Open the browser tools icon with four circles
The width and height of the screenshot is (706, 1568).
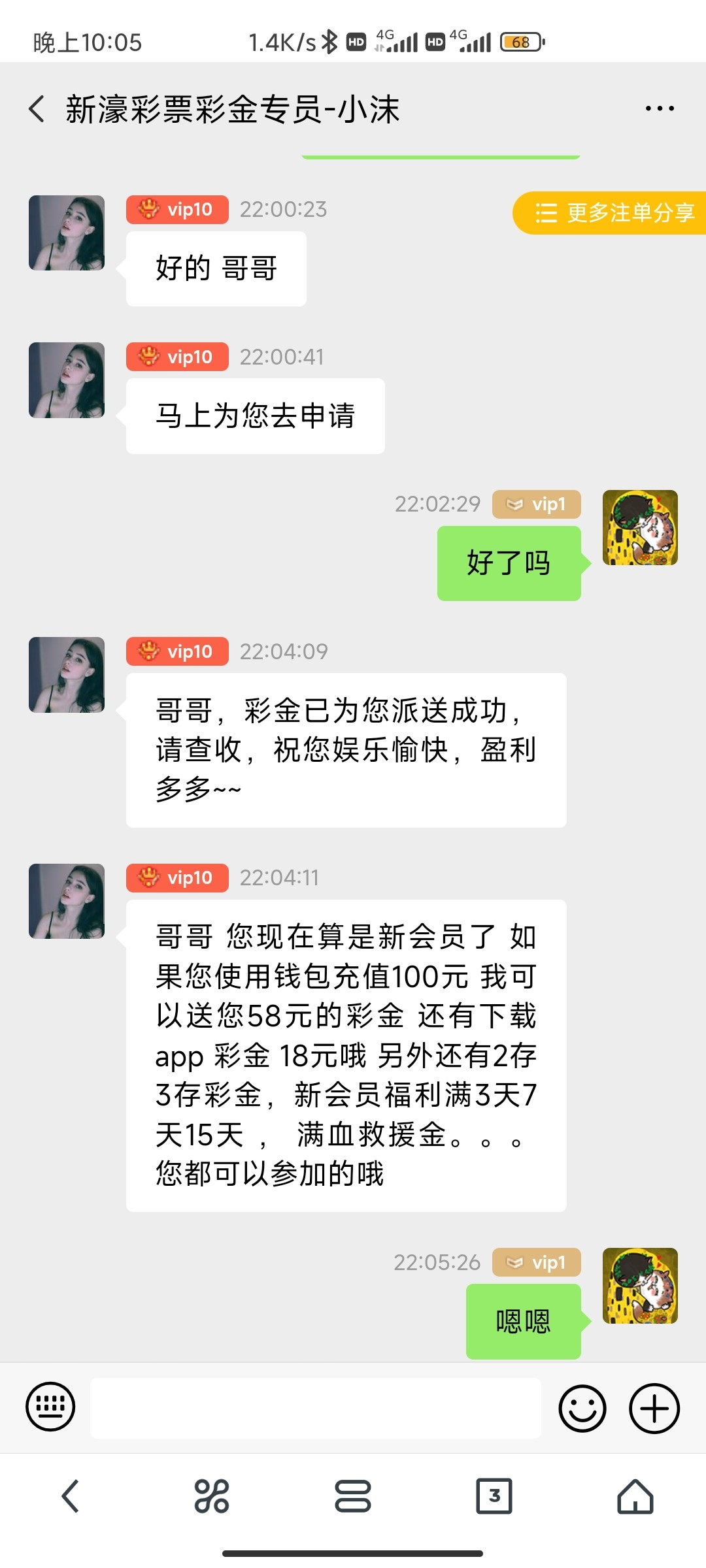pyautogui.click(x=212, y=1495)
